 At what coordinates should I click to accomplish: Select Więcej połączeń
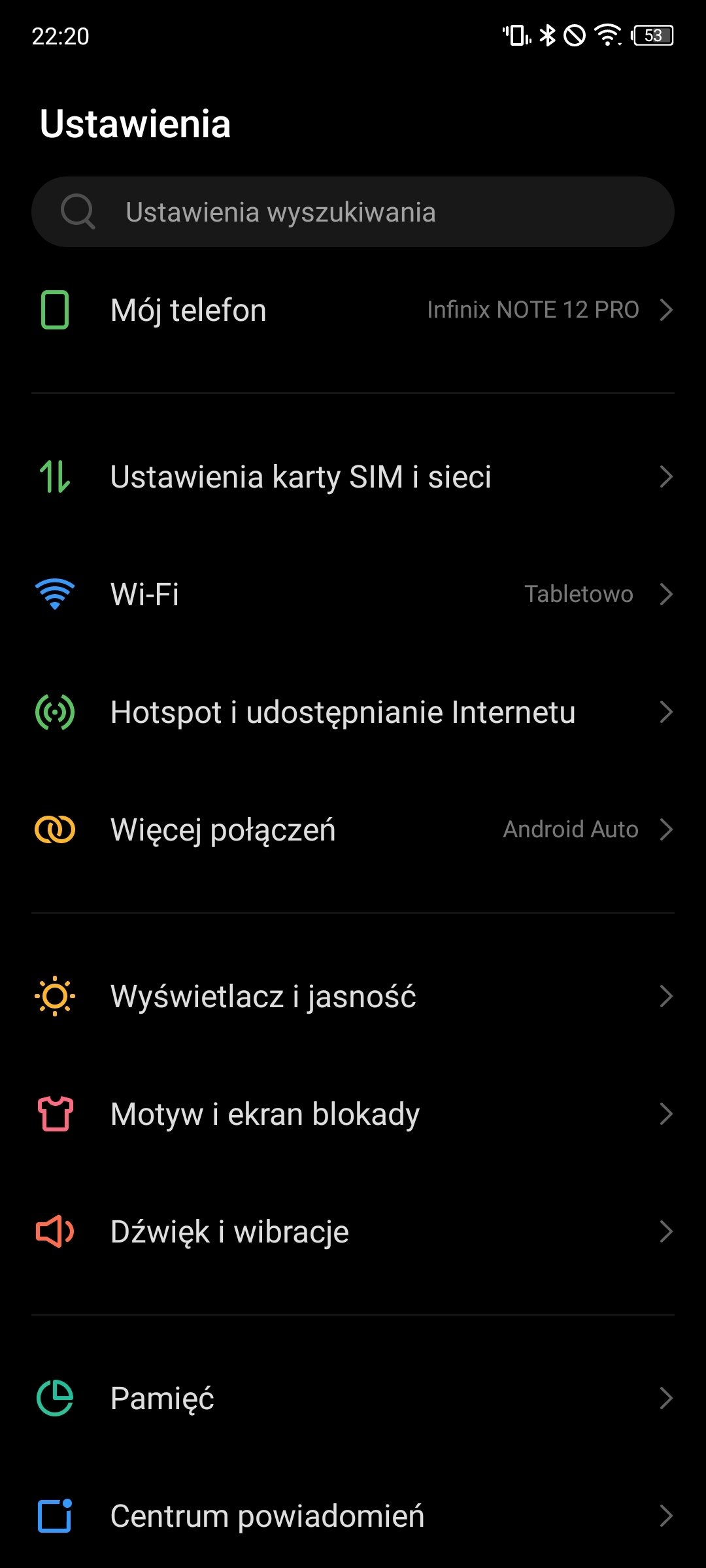tap(353, 829)
